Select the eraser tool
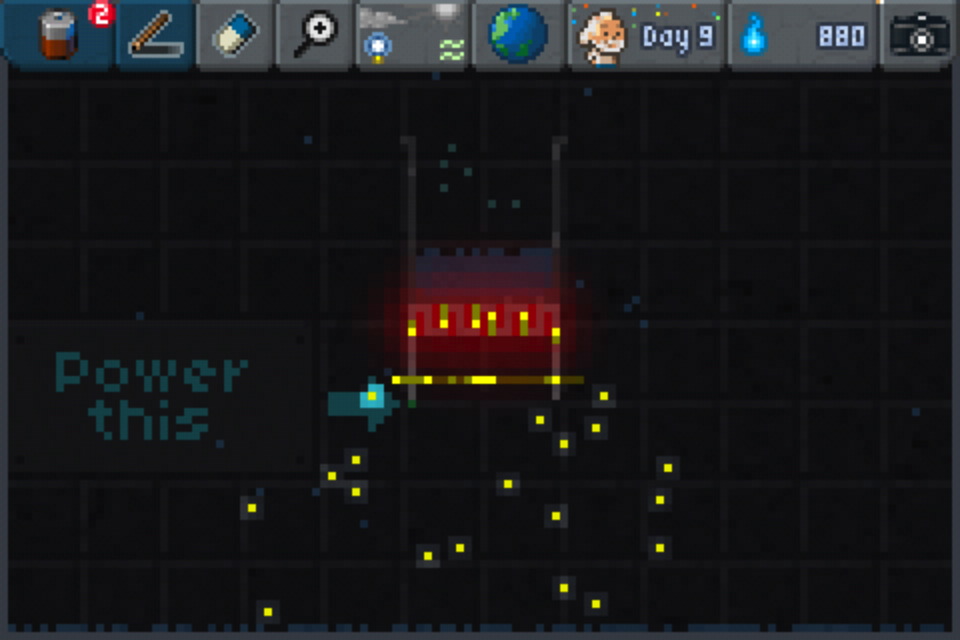Image resolution: width=960 pixels, height=640 pixels. pos(235,34)
